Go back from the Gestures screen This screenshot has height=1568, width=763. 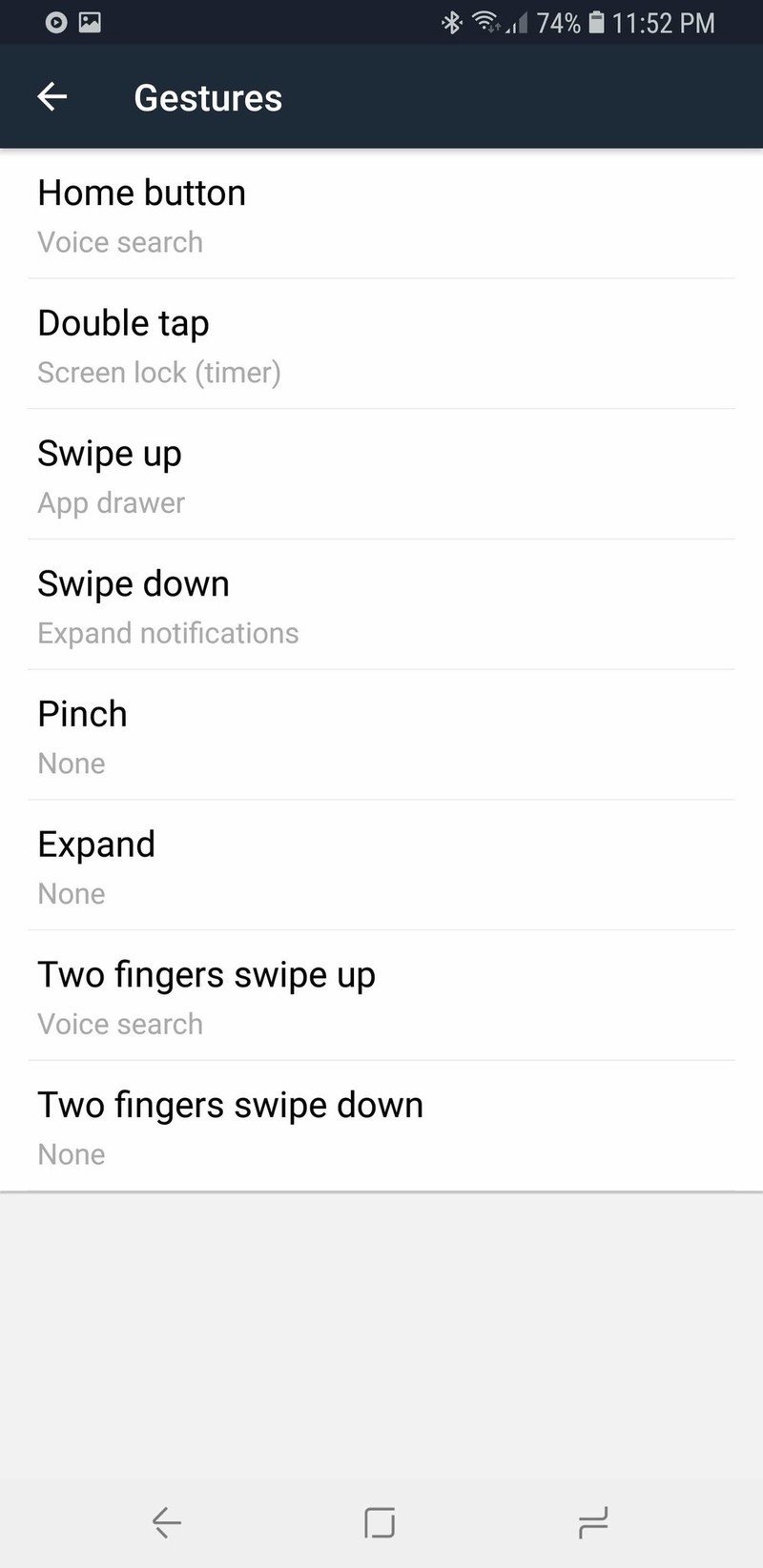52,97
